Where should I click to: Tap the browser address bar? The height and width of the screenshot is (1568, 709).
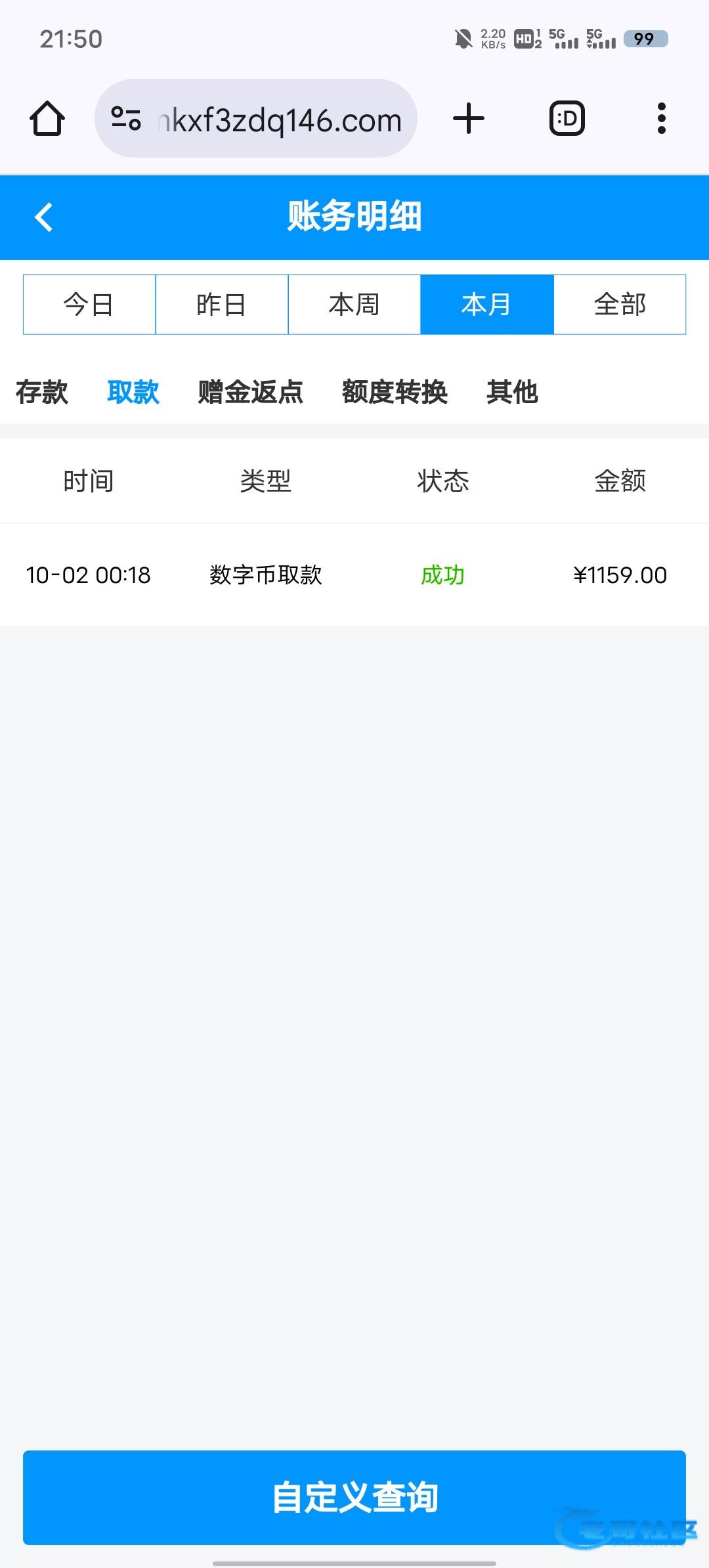click(x=256, y=119)
